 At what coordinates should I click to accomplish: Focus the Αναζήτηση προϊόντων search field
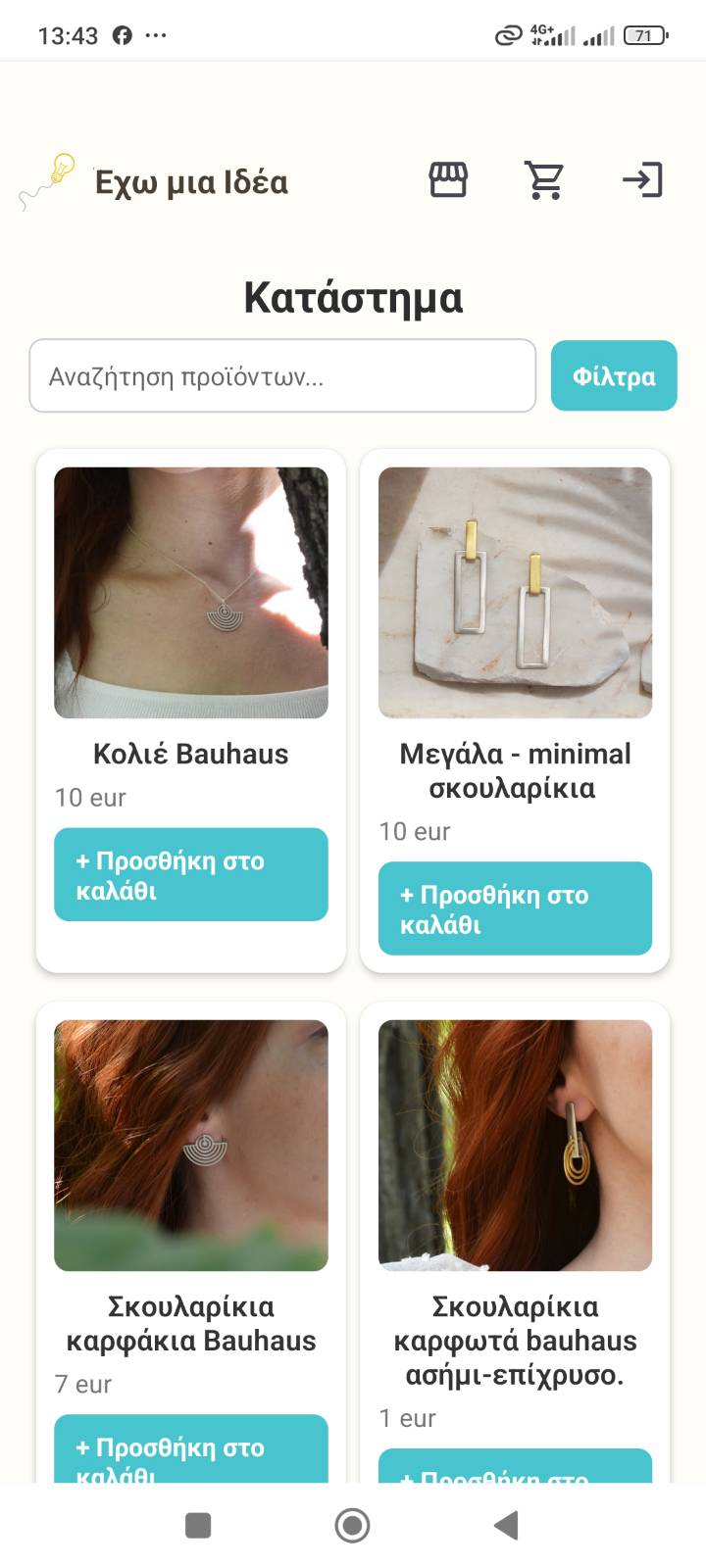(x=282, y=376)
